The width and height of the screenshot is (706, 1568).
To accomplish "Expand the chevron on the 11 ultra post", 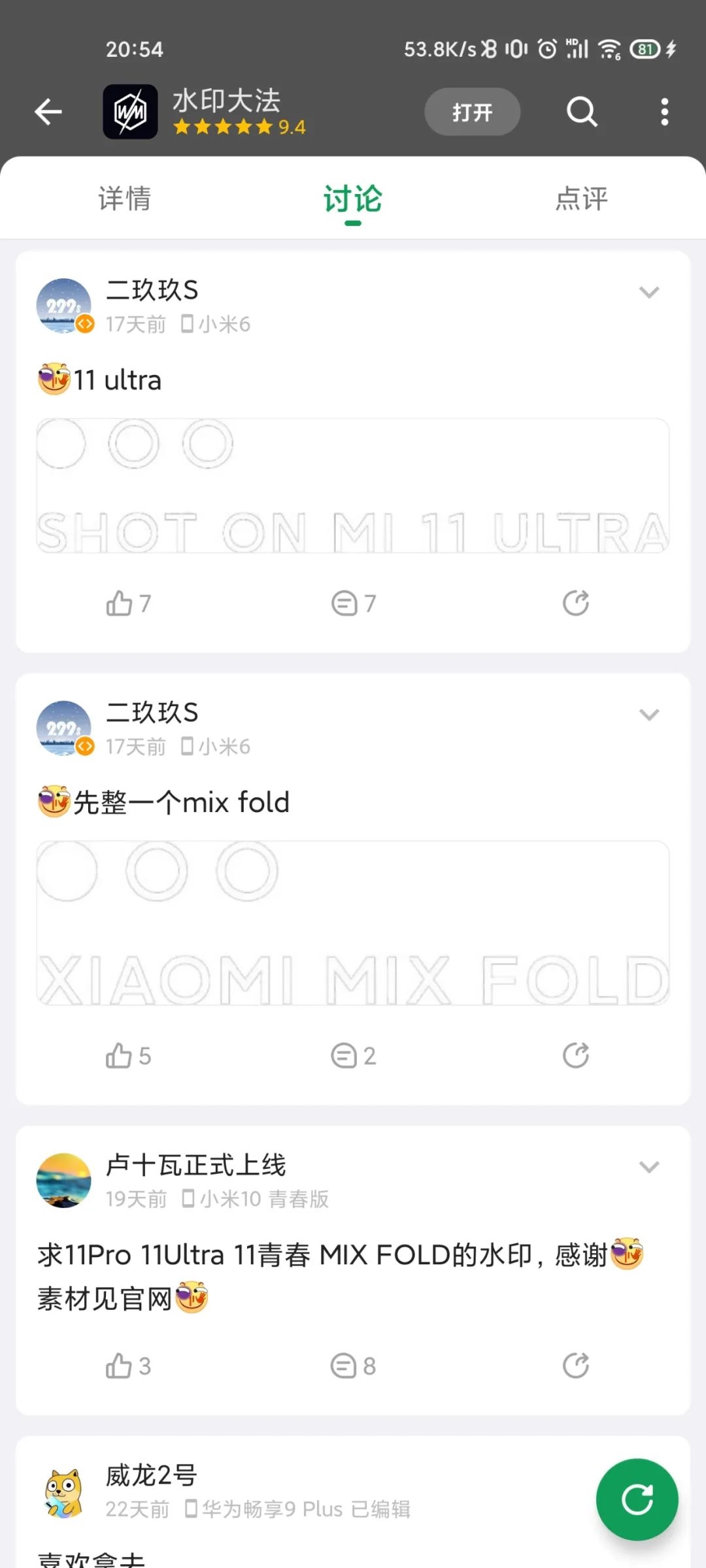I will click(648, 292).
